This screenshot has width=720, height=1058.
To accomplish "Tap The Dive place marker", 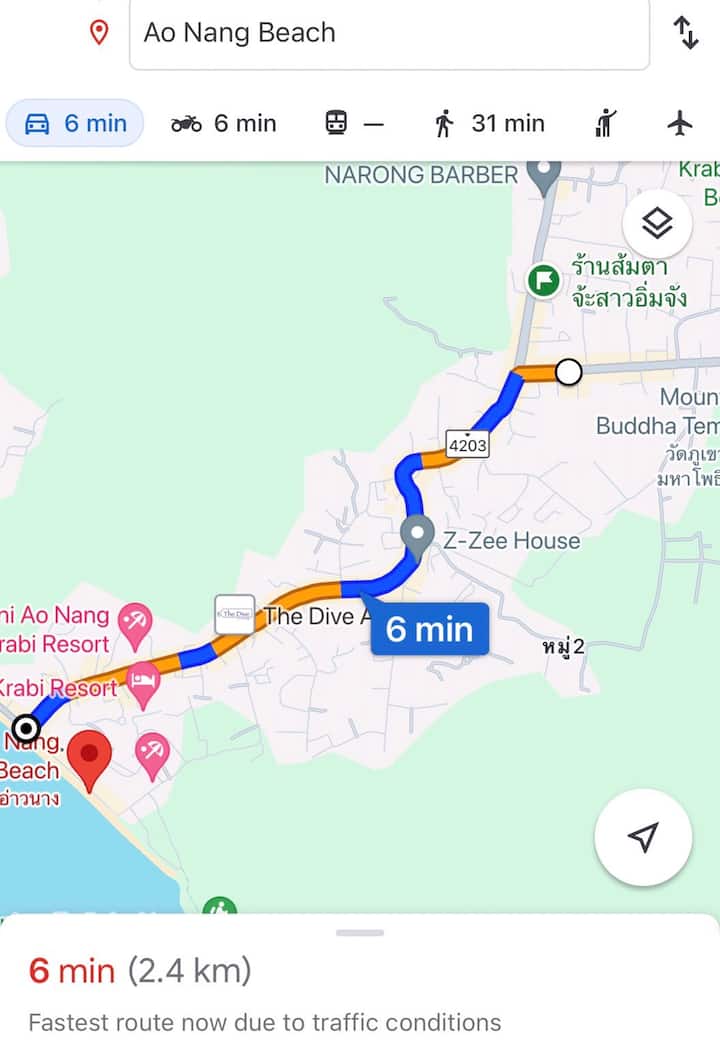I will pyautogui.click(x=235, y=614).
